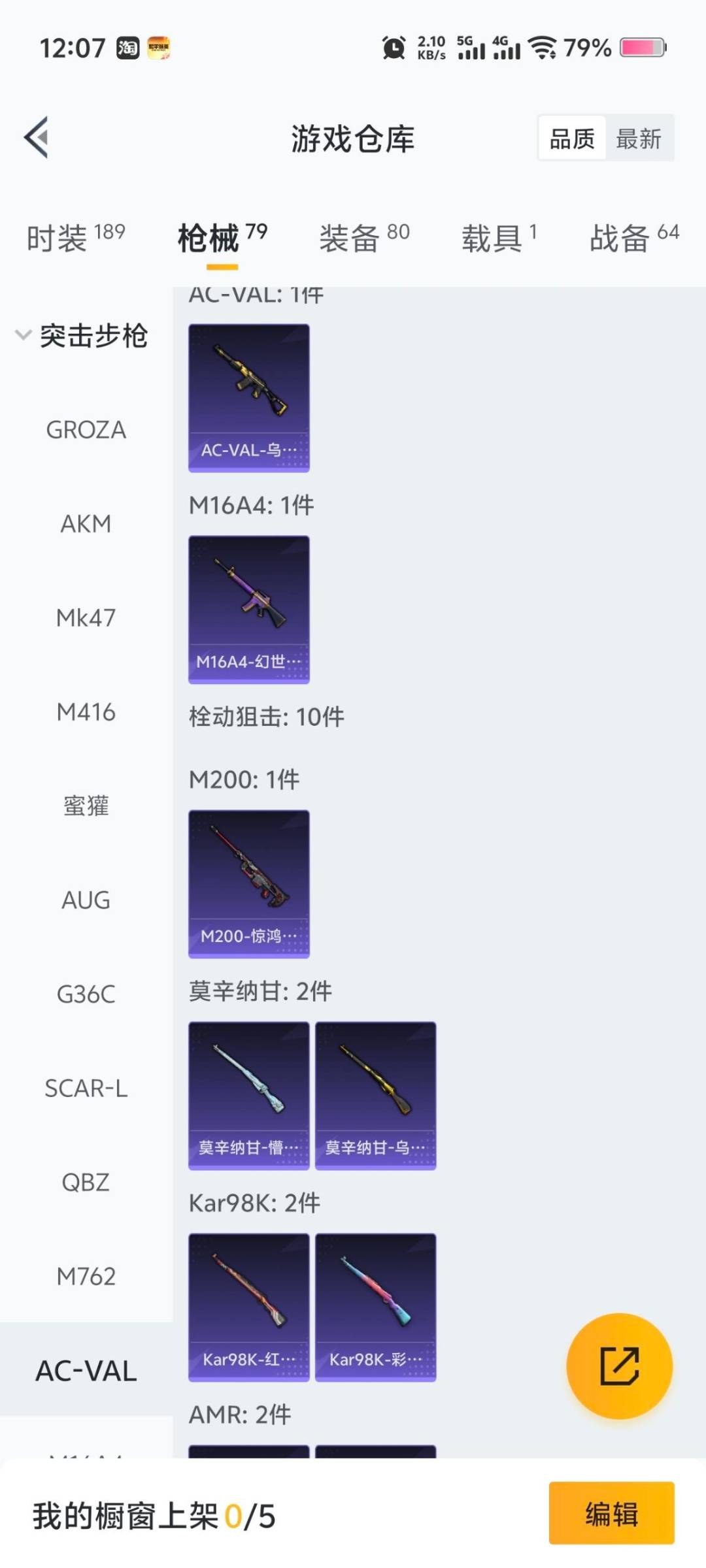Select the 莫辛纳甘-乌 golden rifle skin
Viewport: 706px width, 1568px height.
coord(376,1095)
